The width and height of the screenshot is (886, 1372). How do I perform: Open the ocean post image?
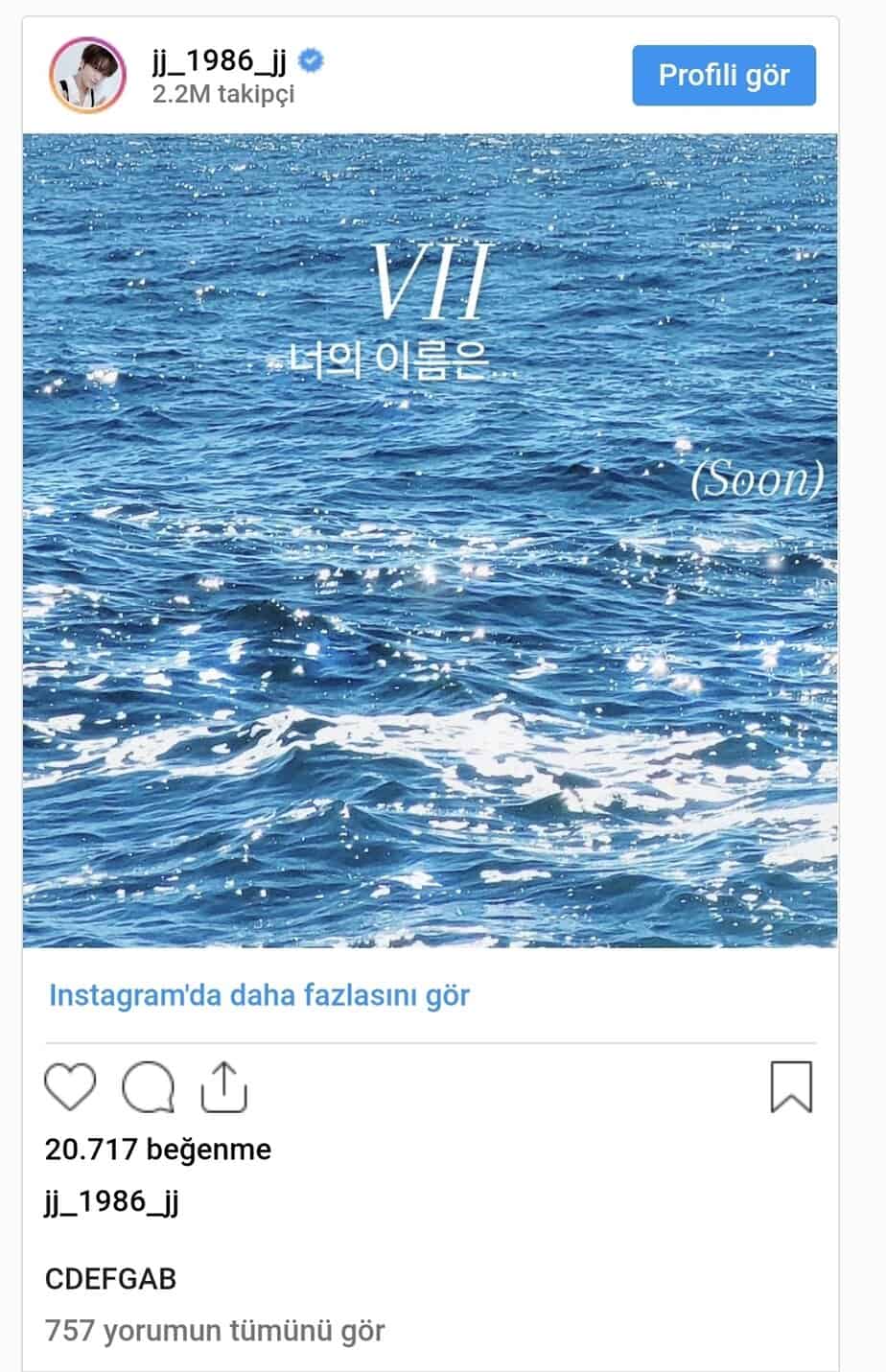(x=430, y=541)
